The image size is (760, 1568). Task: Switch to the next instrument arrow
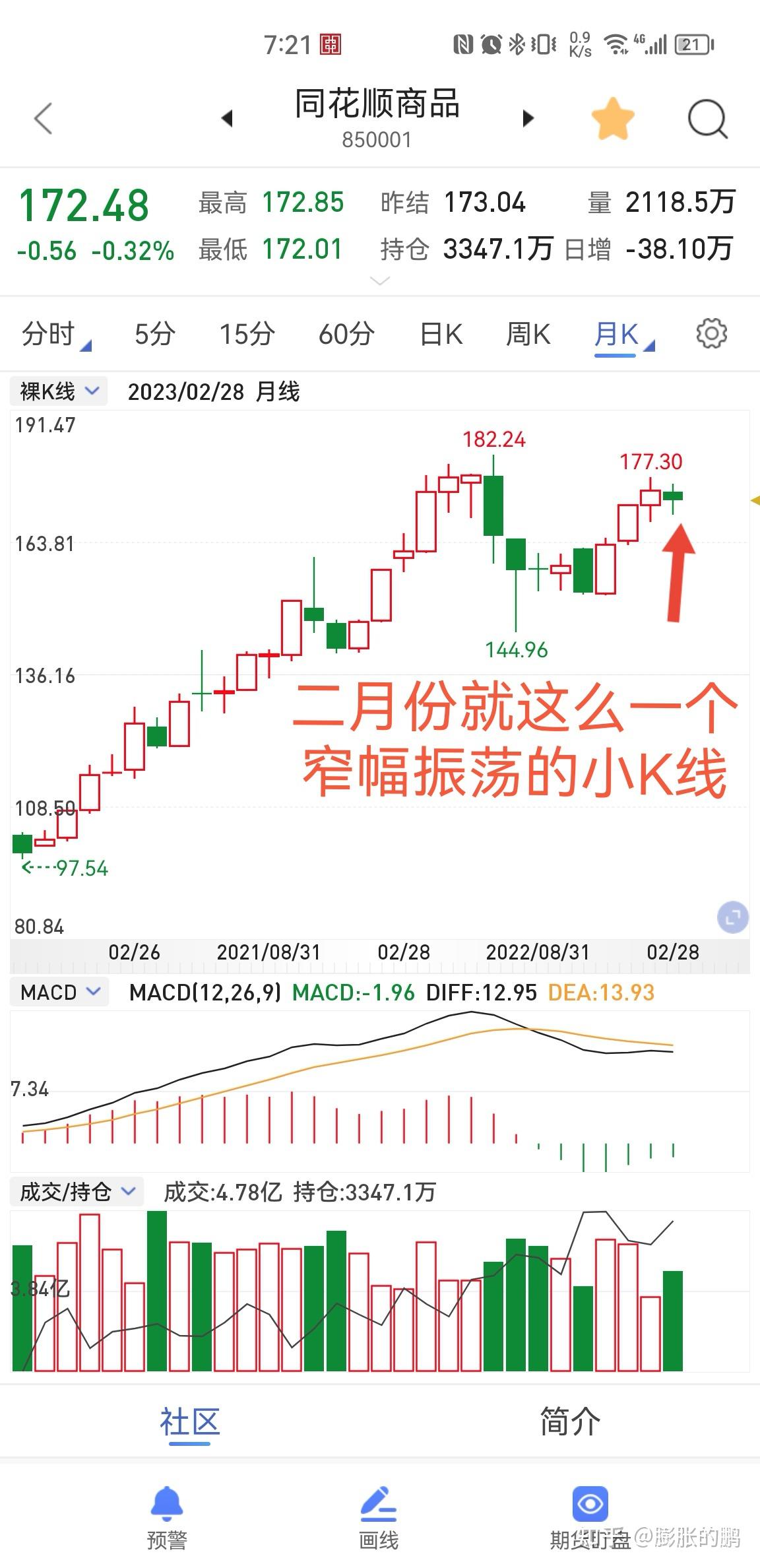tap(528, 118)
